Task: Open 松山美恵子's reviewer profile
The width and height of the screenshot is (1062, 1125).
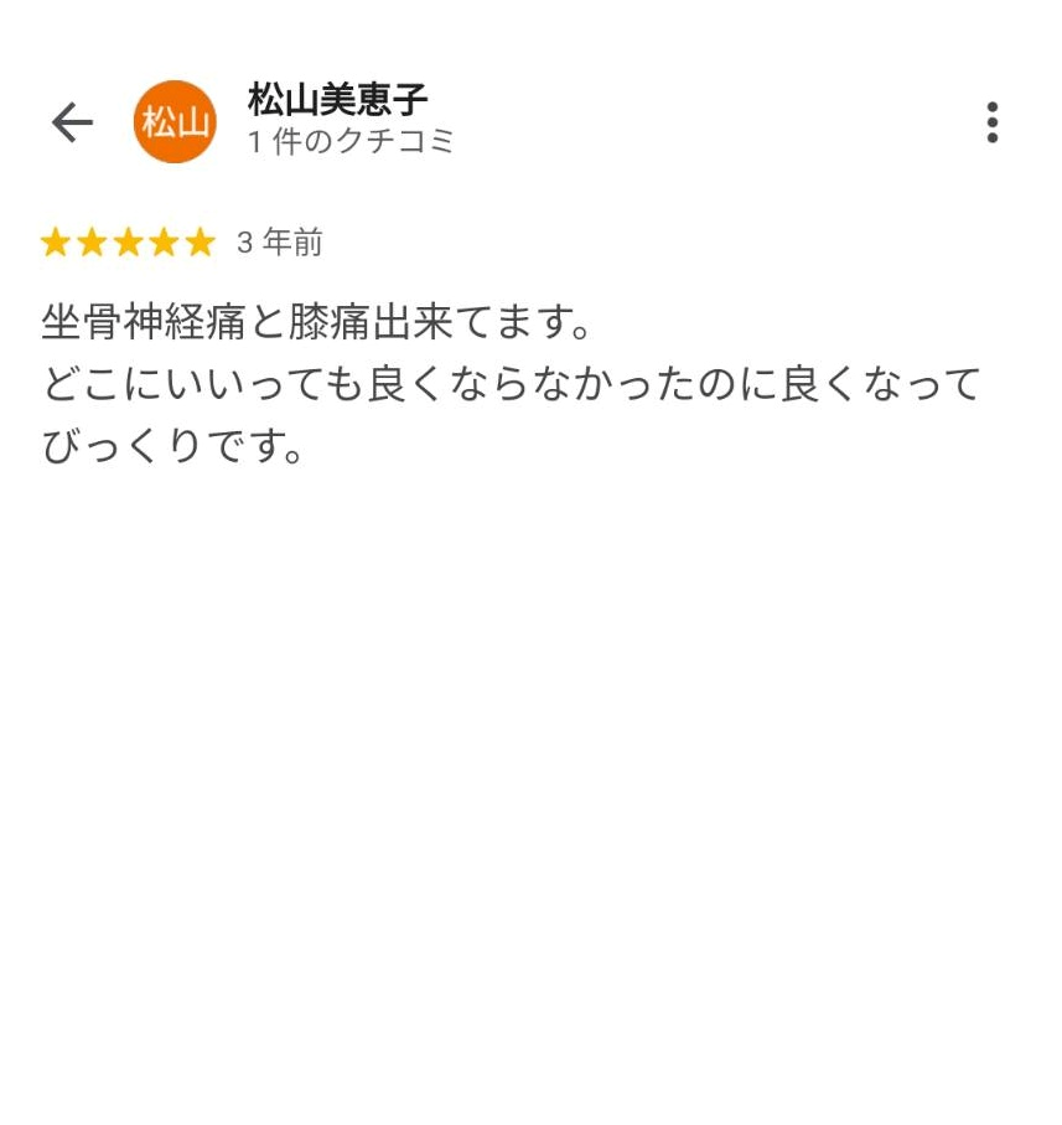Action: pos(337,101)
